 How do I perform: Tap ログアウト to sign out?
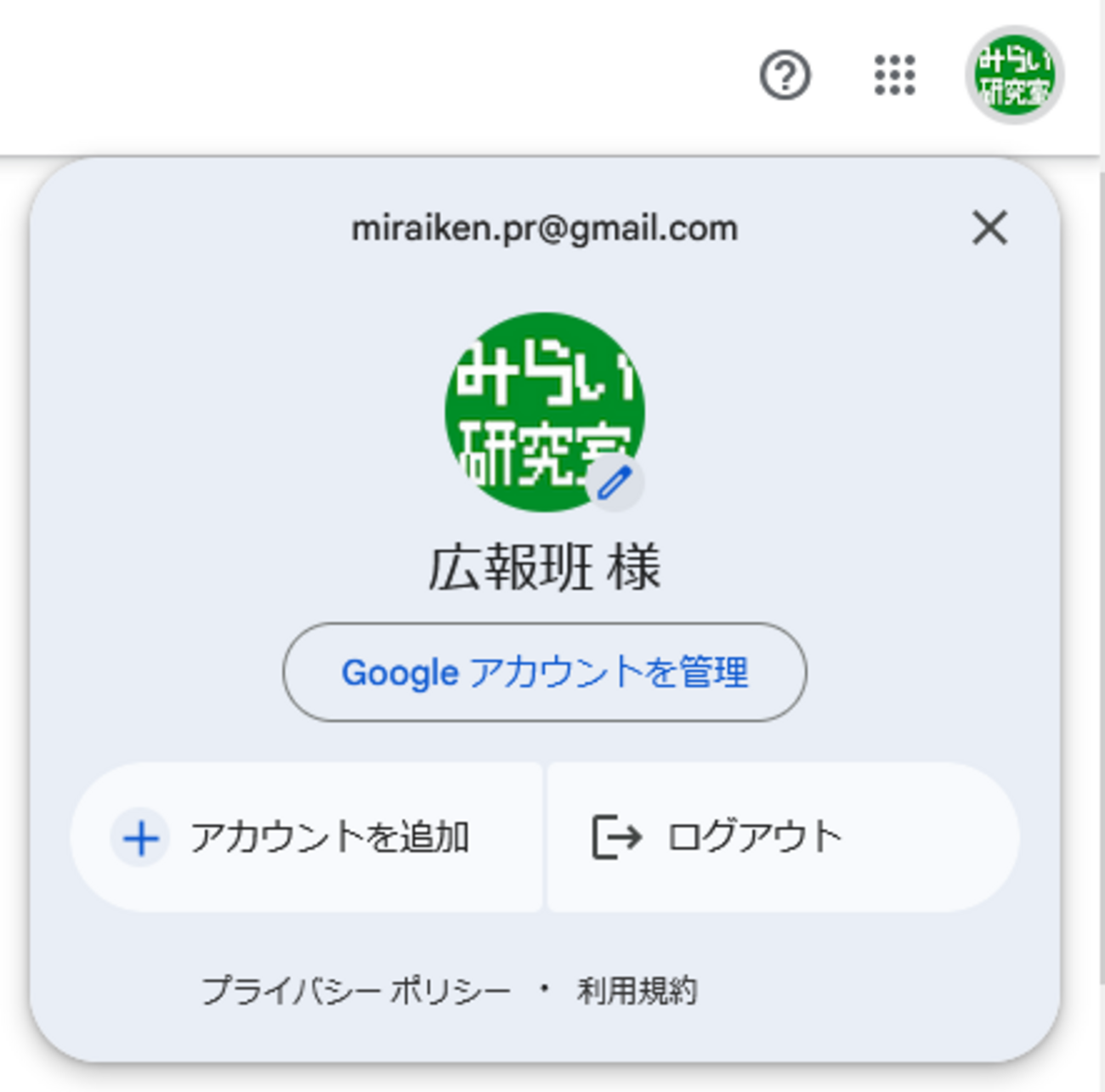(782, 838)
